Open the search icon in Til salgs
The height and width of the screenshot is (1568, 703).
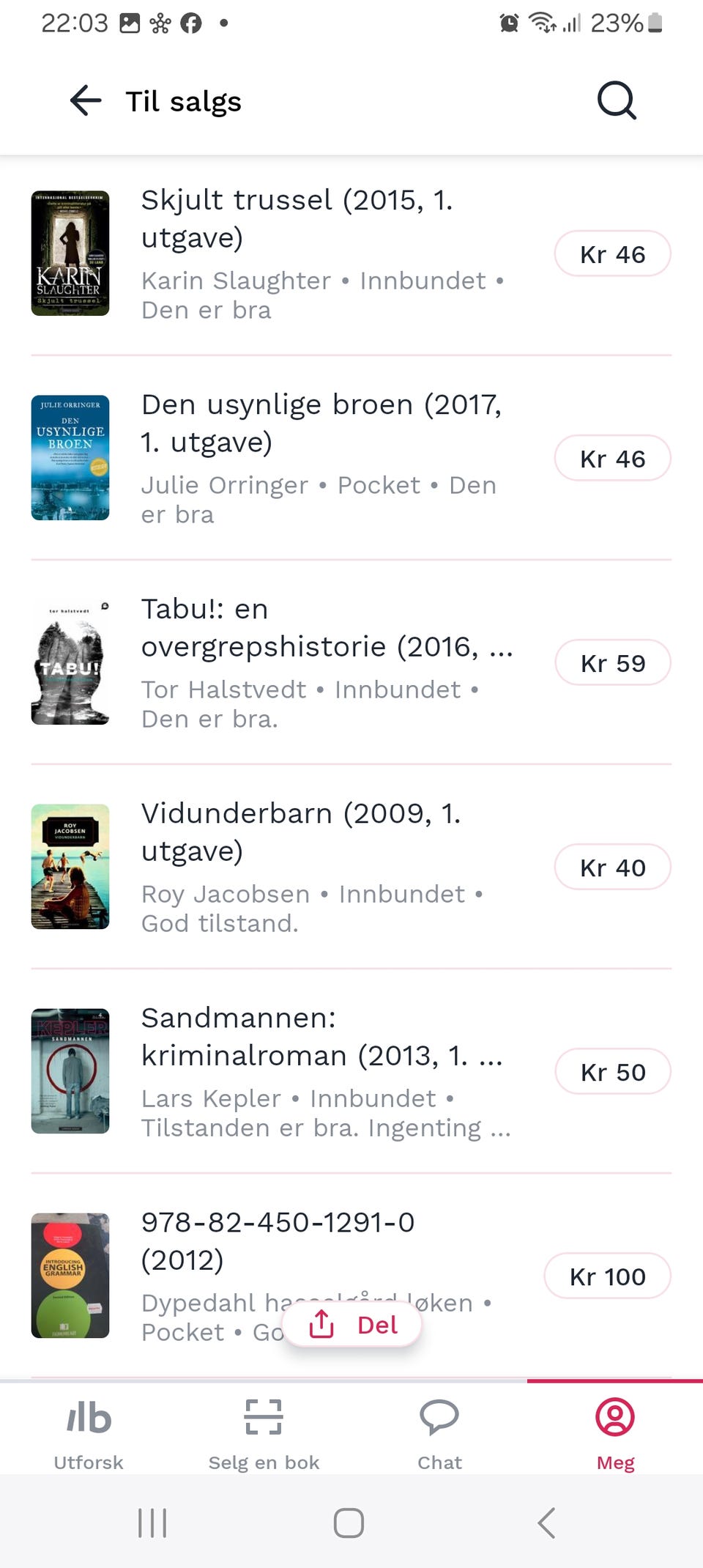click(x=615, y=100)
